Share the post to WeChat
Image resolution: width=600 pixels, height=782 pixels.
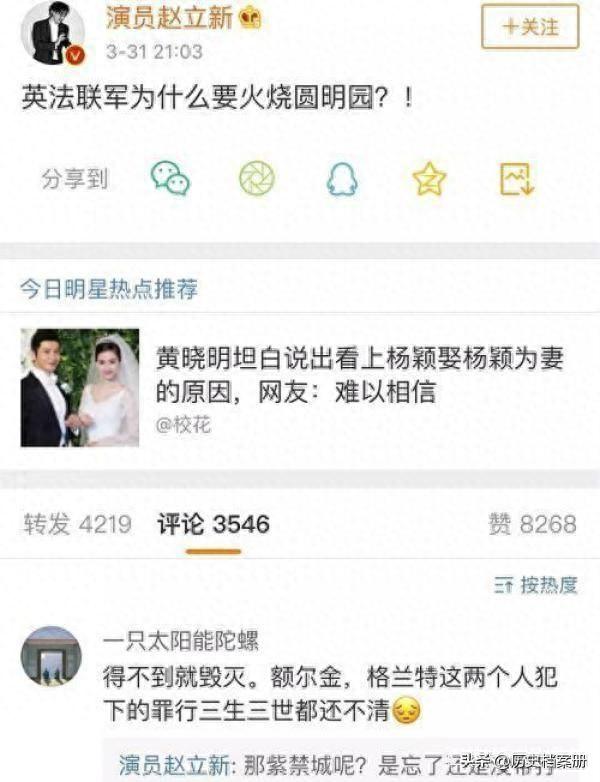click(170, 178)
